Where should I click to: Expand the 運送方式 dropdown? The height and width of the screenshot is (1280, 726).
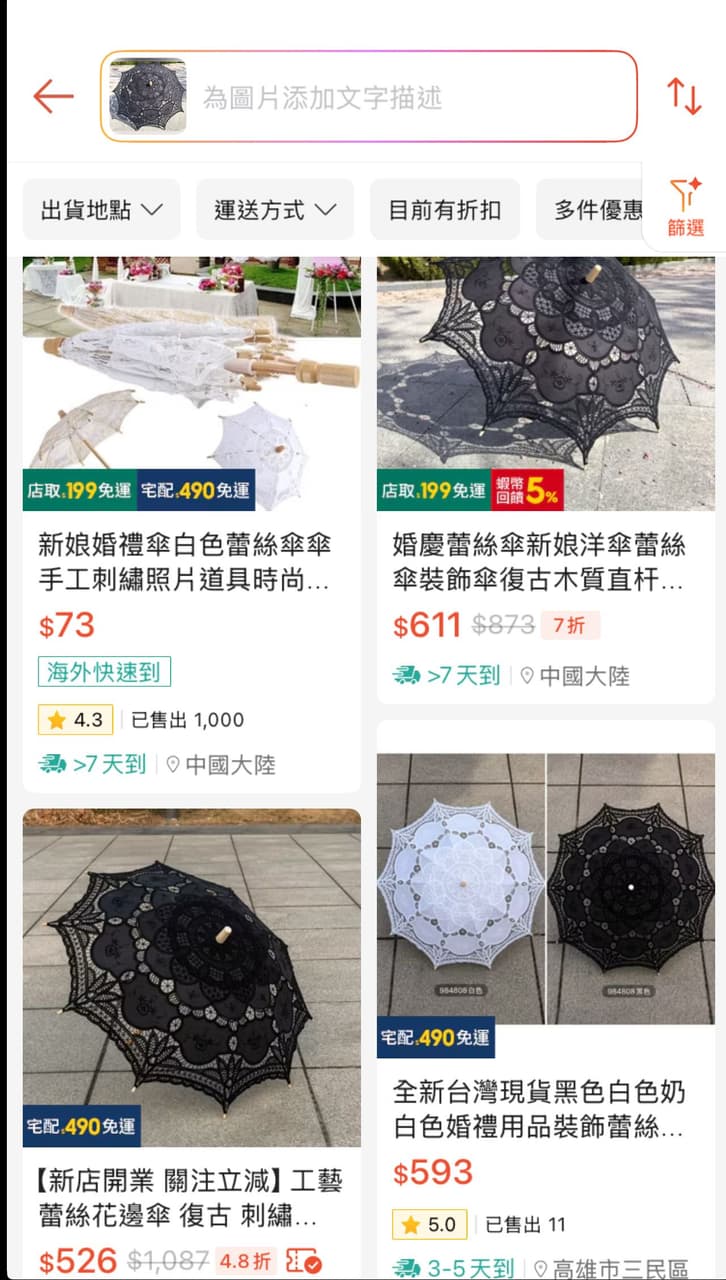click(275, 210)
